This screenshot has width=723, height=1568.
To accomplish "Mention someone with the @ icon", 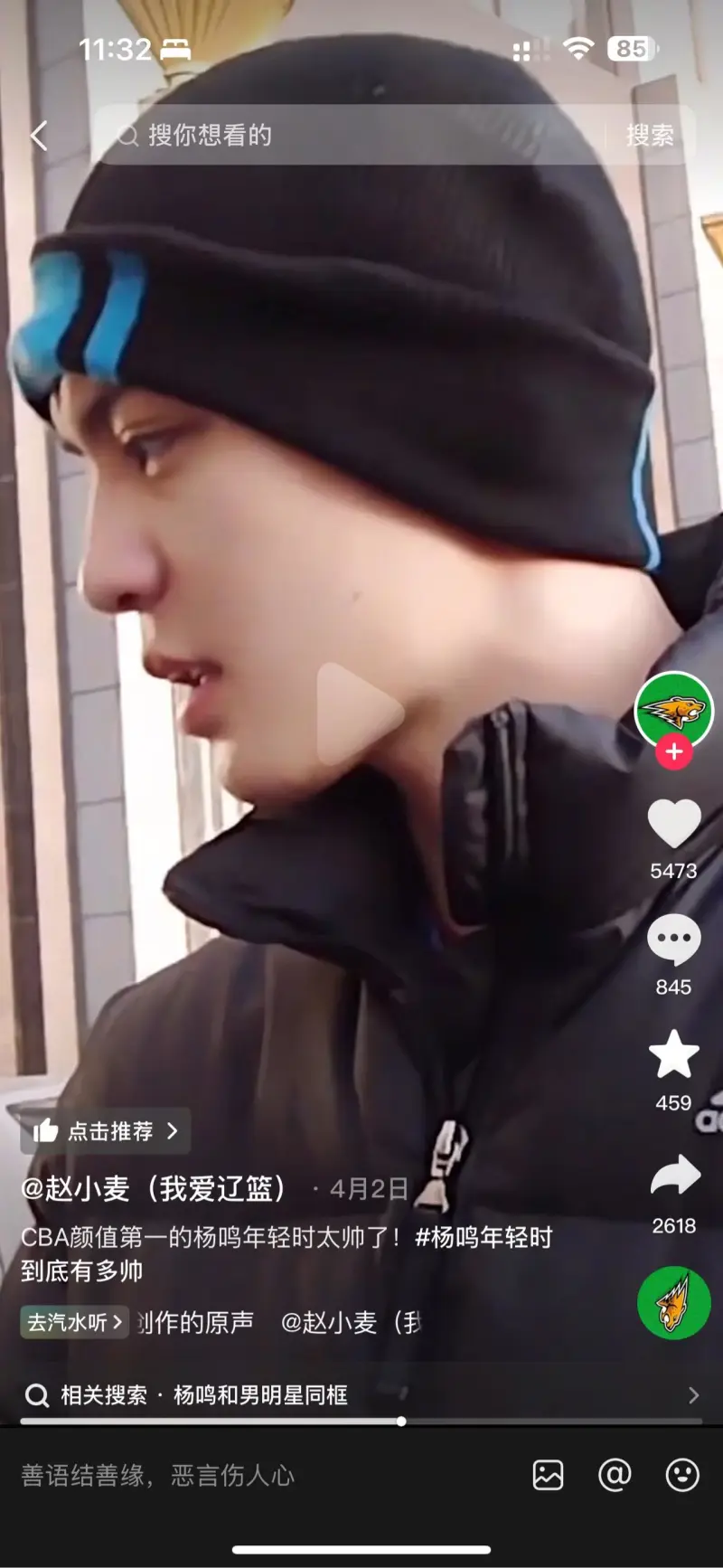I will click(615, 1475).
